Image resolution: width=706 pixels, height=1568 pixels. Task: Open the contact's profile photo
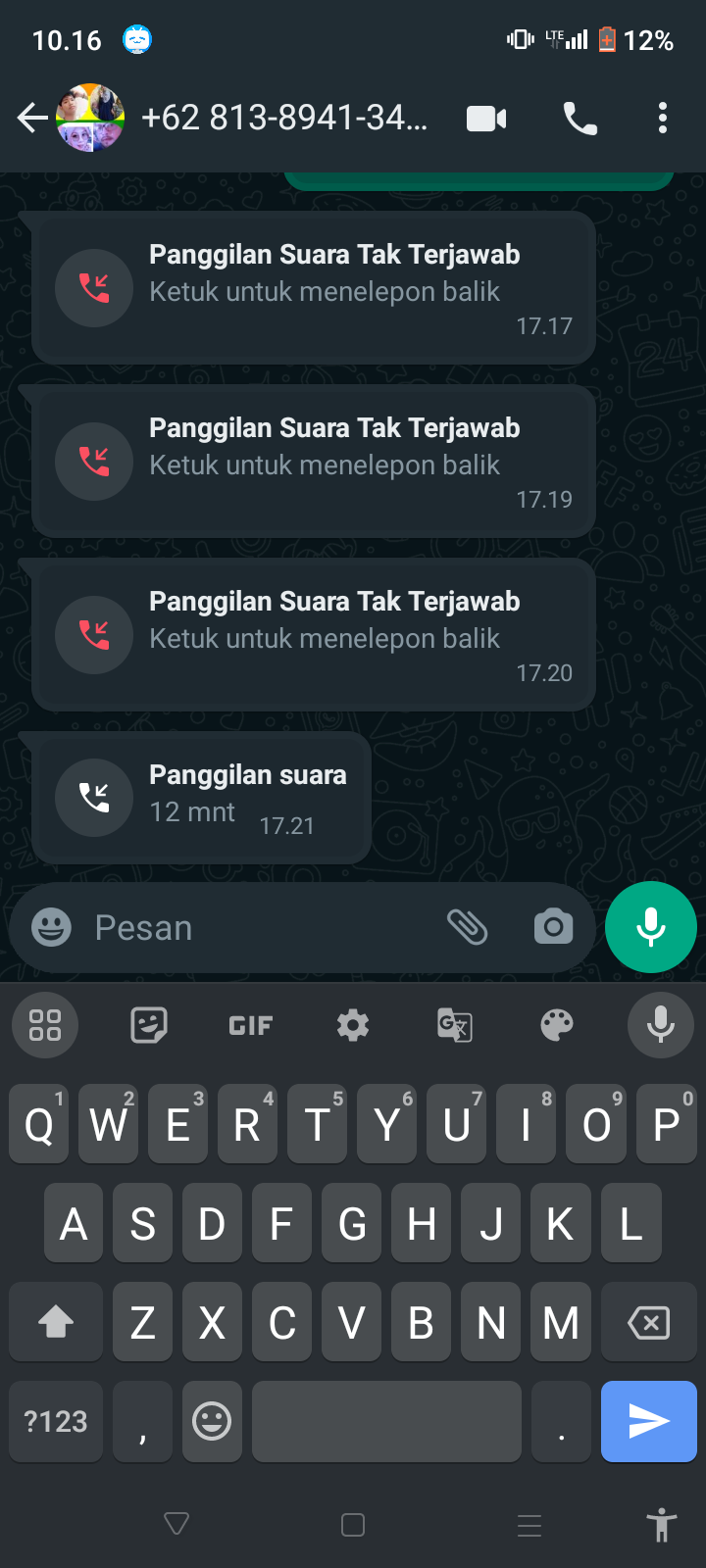[x=90, y=119]
